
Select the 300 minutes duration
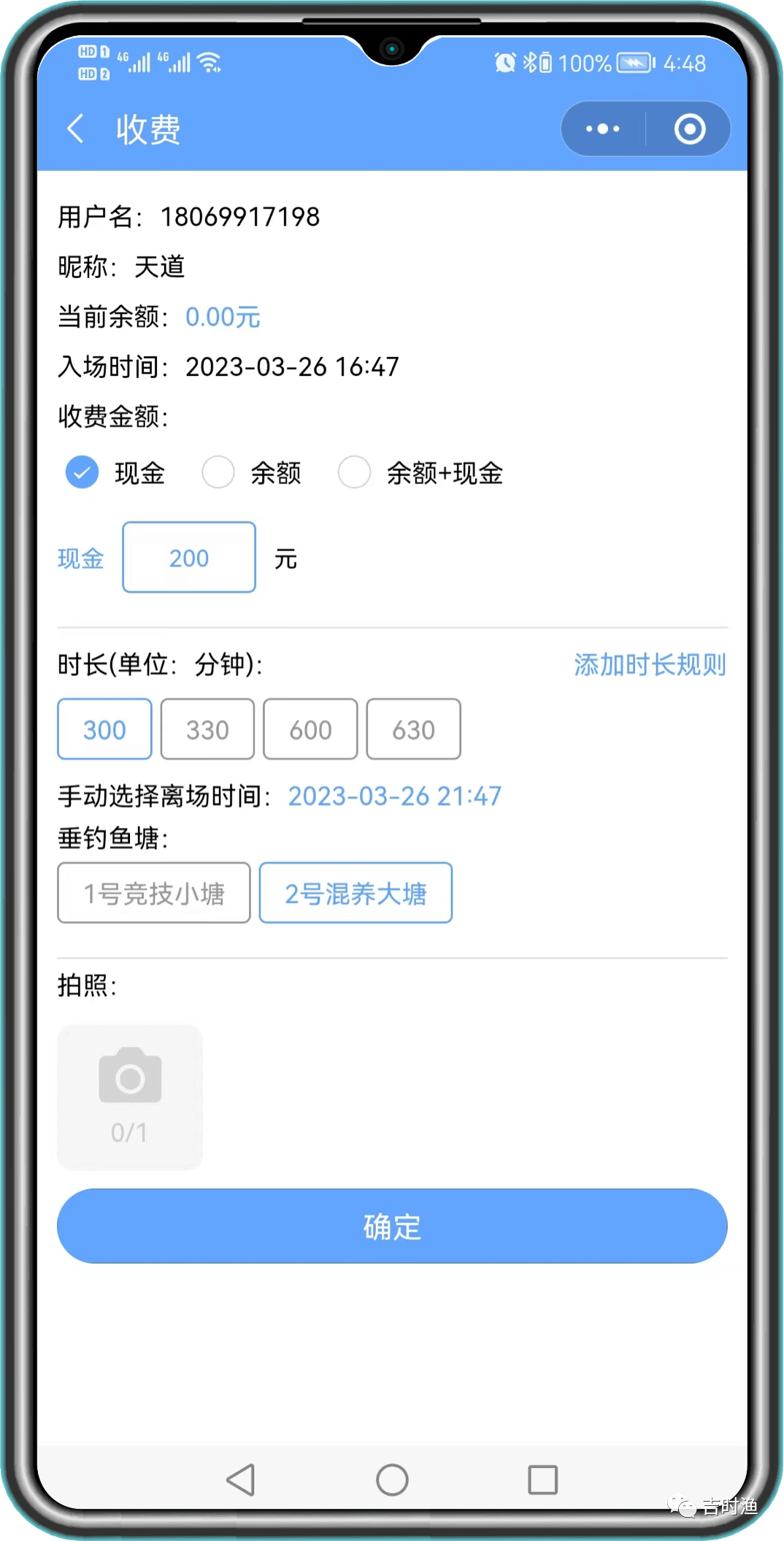click(x=104, y=729)
